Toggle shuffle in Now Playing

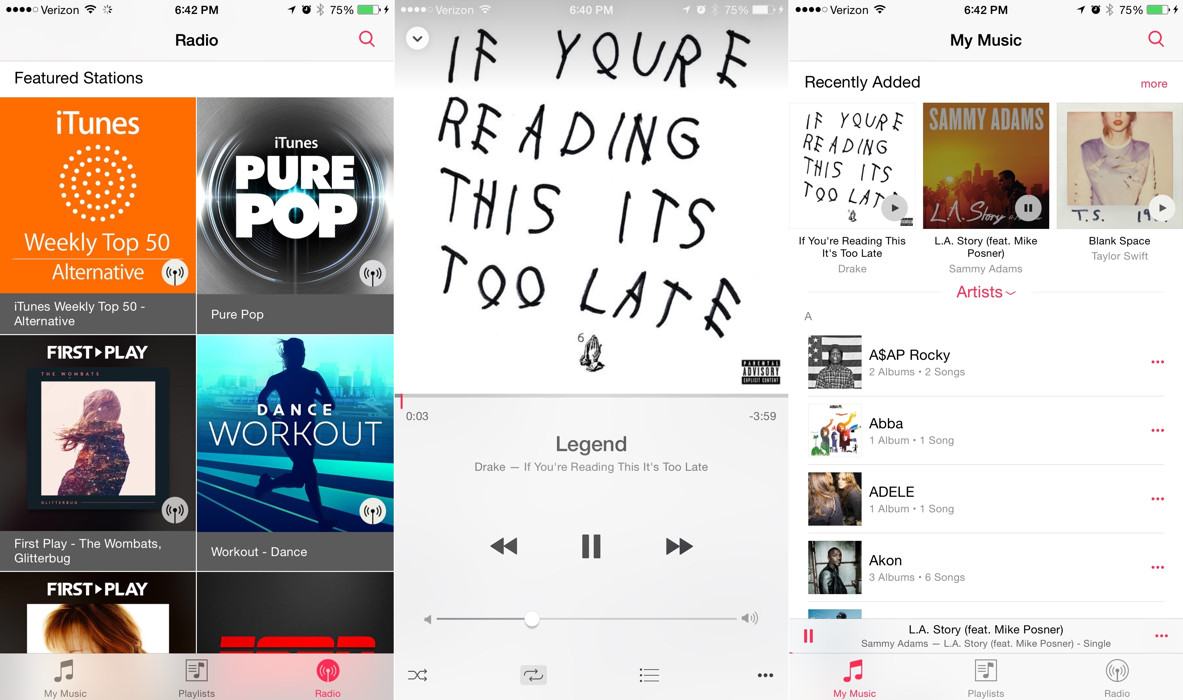(x=418, y=675)
